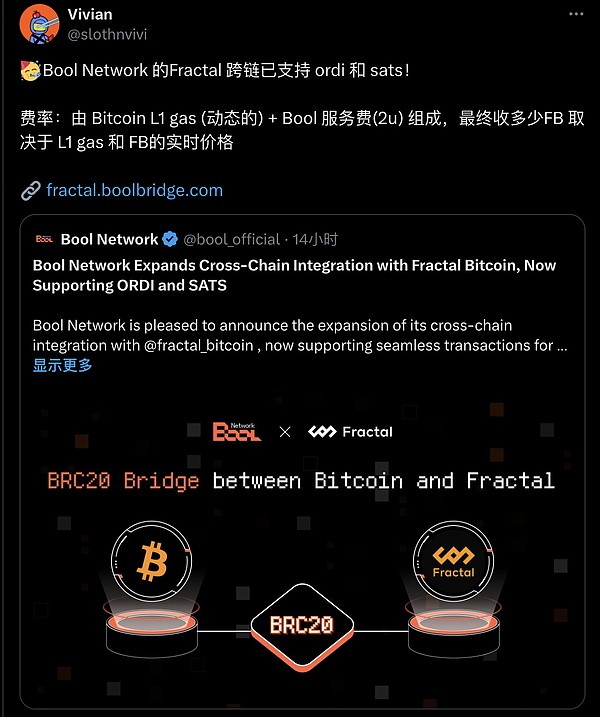
Task: Open the fractal.boolbridge.com link
Action: point(135,190)
